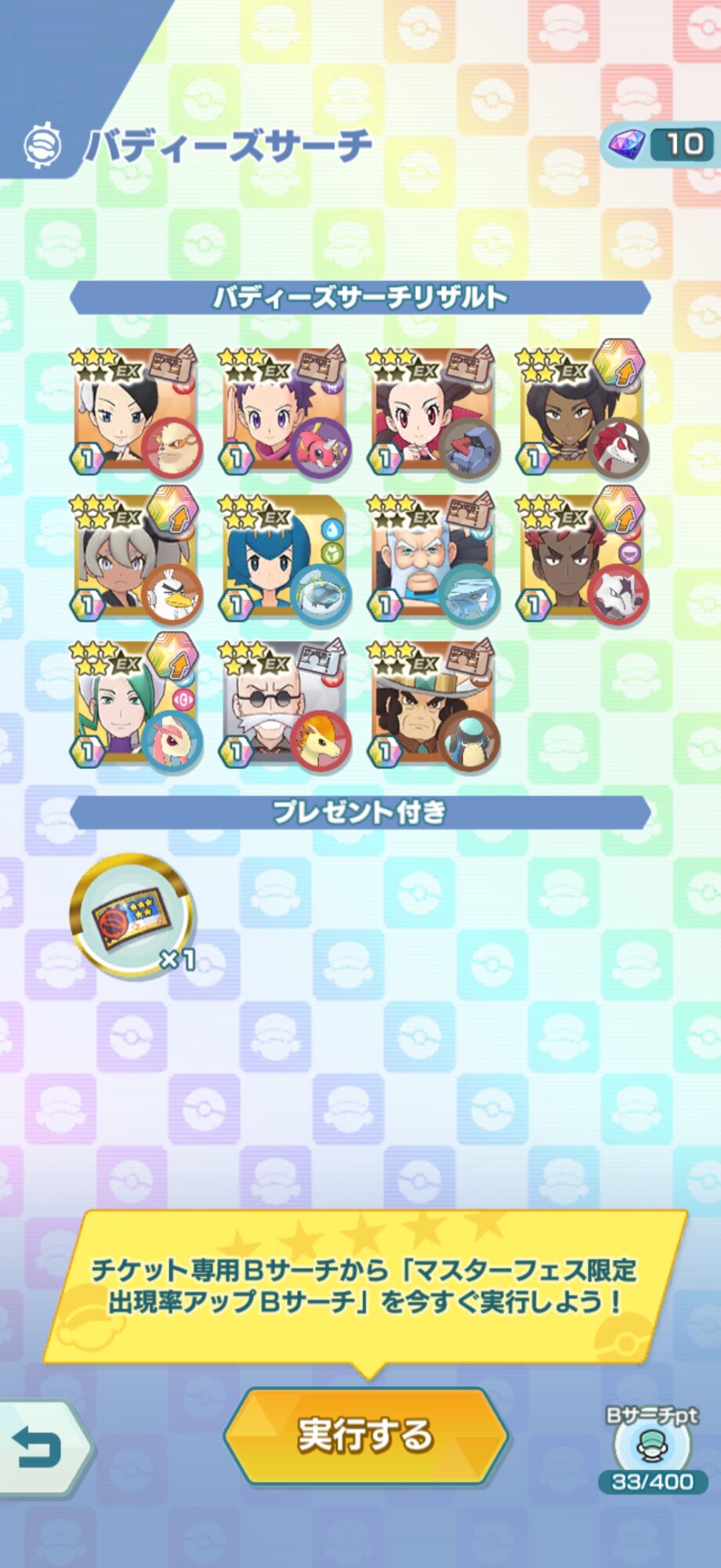
Task: Open the sync pair with Growlithe
Action: pyautogui.click(x=135, y=412)
